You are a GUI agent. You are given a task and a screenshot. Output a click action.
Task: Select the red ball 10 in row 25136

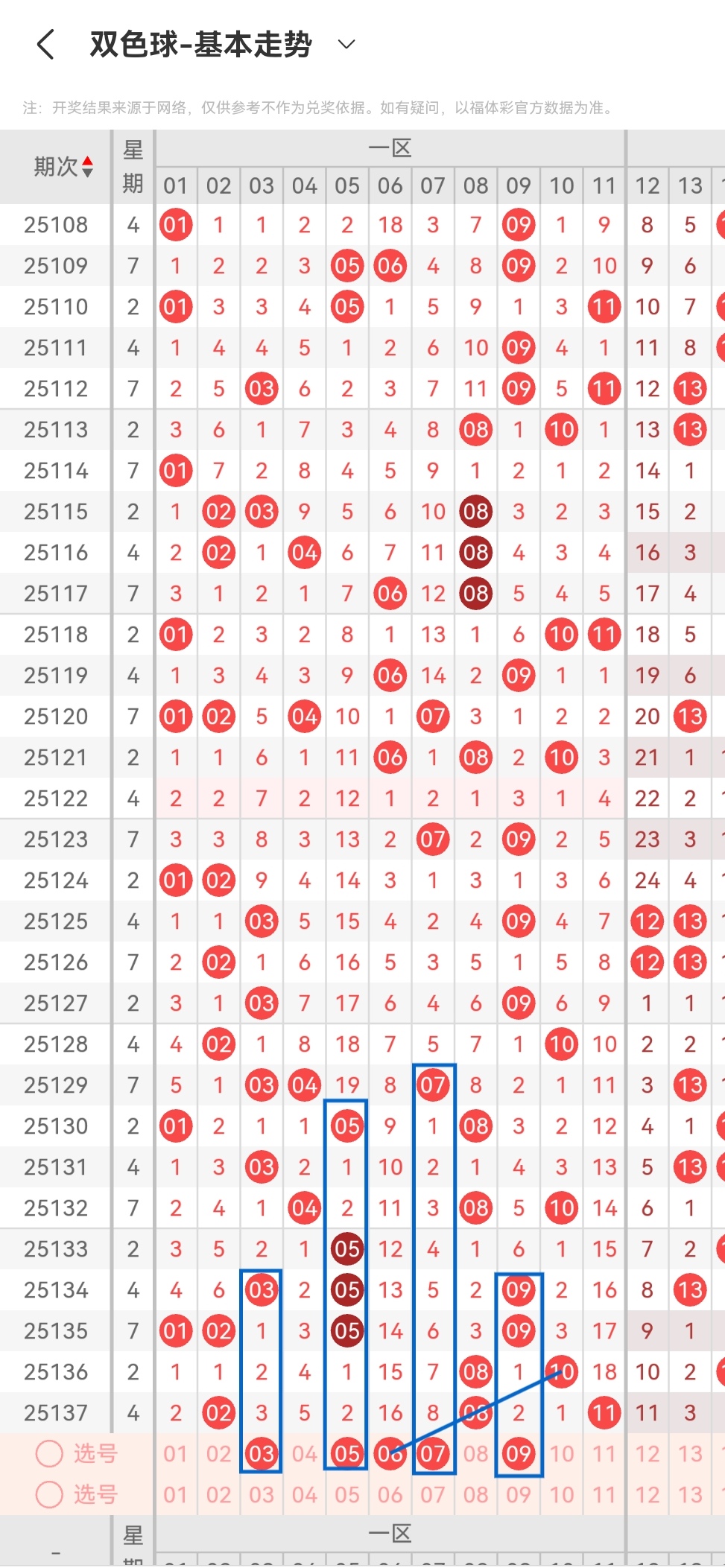point(561,1371)
